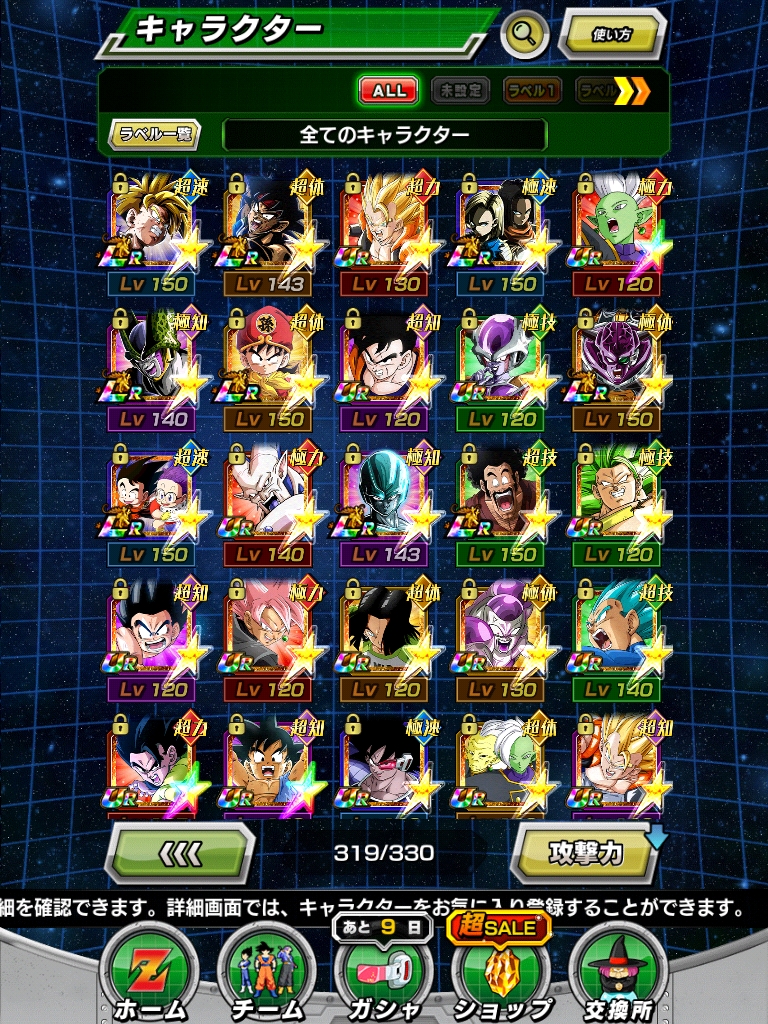Go back with the green arrow button
The height and width of the screenshot is (1024, 768).
[180, 853]
